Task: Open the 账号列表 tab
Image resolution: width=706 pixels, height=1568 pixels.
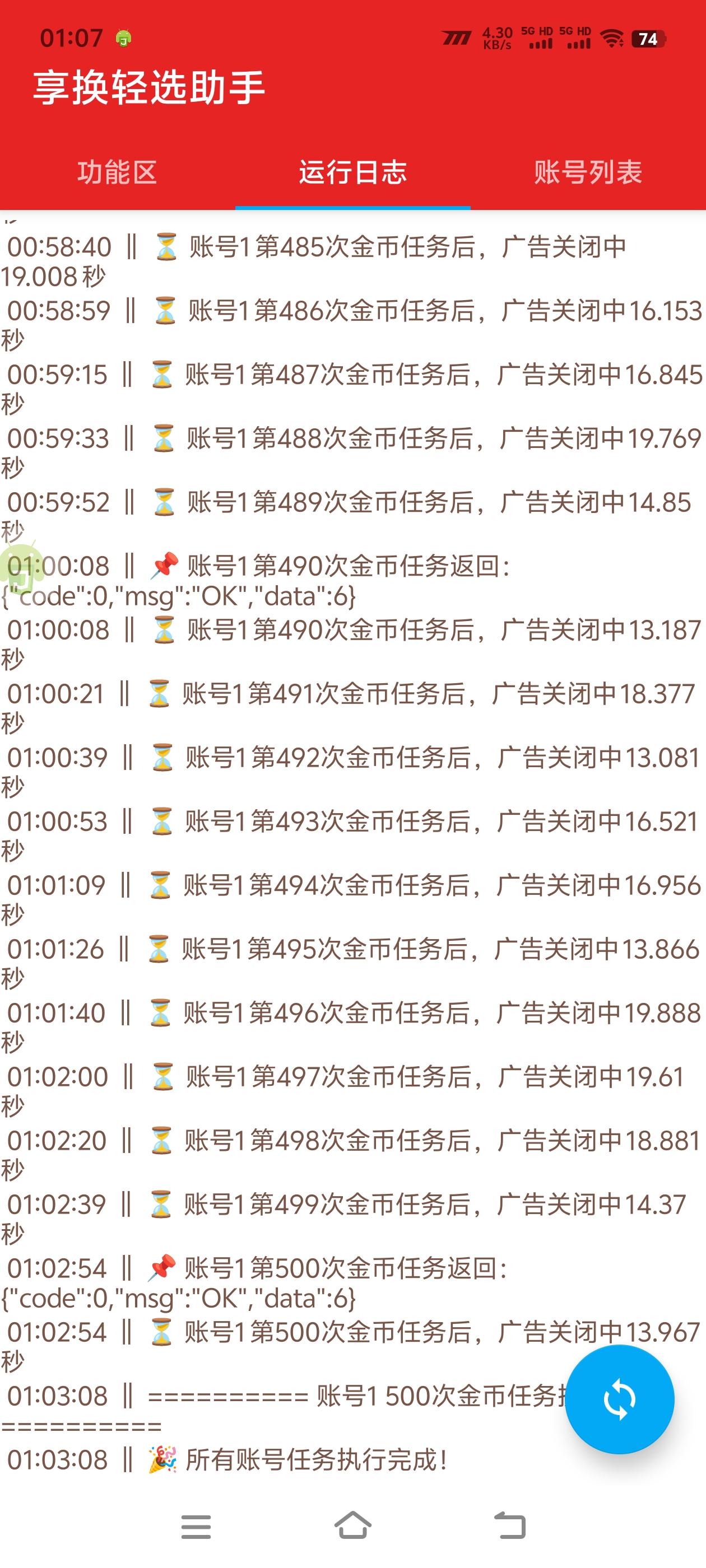Action: [588, 172]
